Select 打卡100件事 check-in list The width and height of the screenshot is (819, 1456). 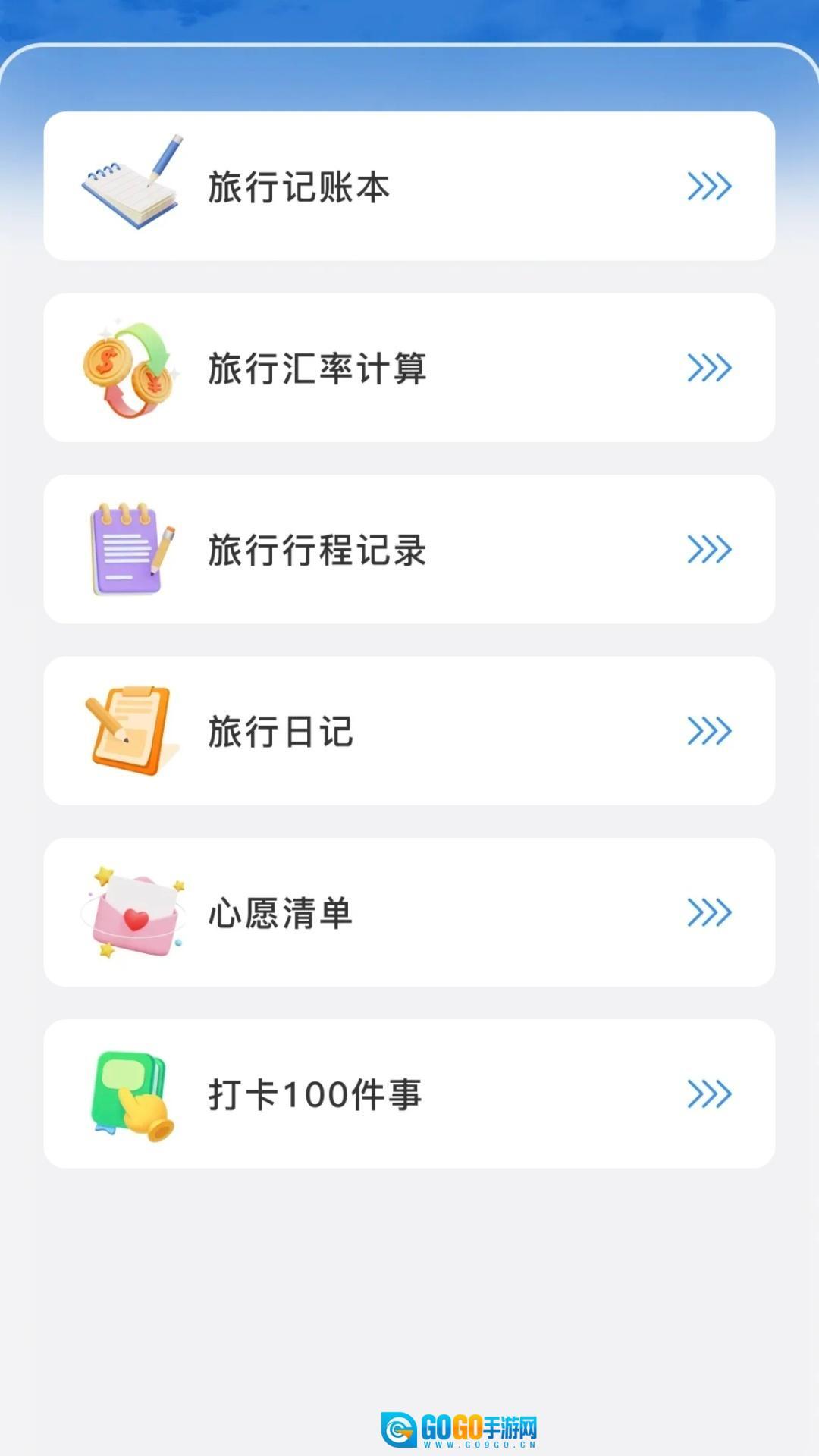tap(409, 1094)
